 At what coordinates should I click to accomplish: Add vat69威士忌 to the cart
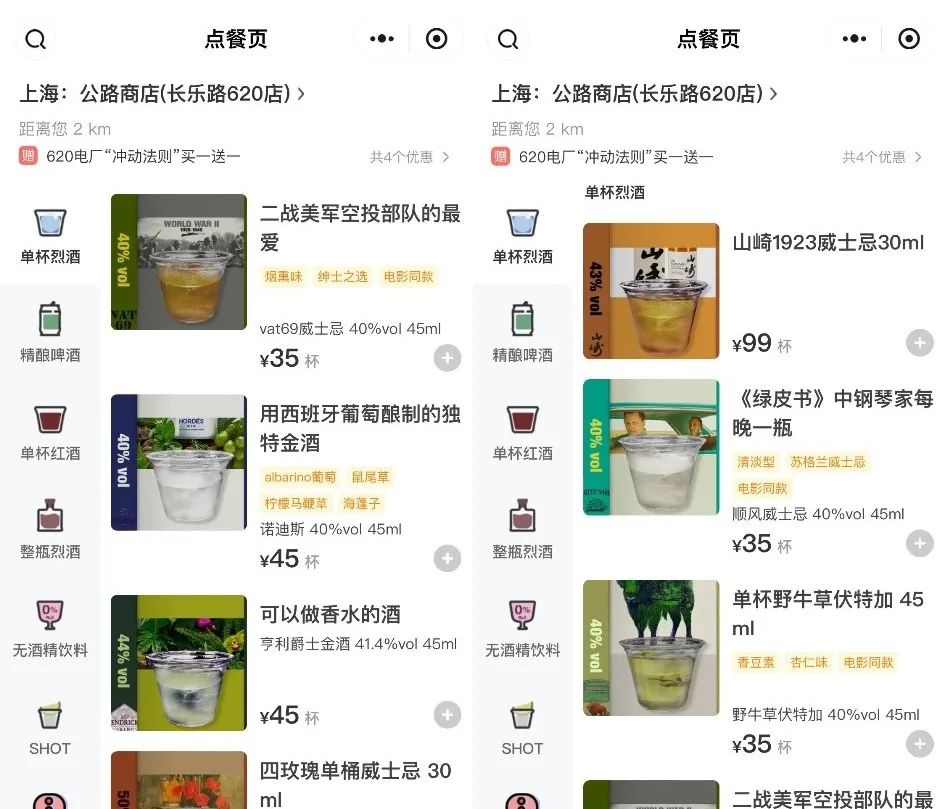pos(447,358)
